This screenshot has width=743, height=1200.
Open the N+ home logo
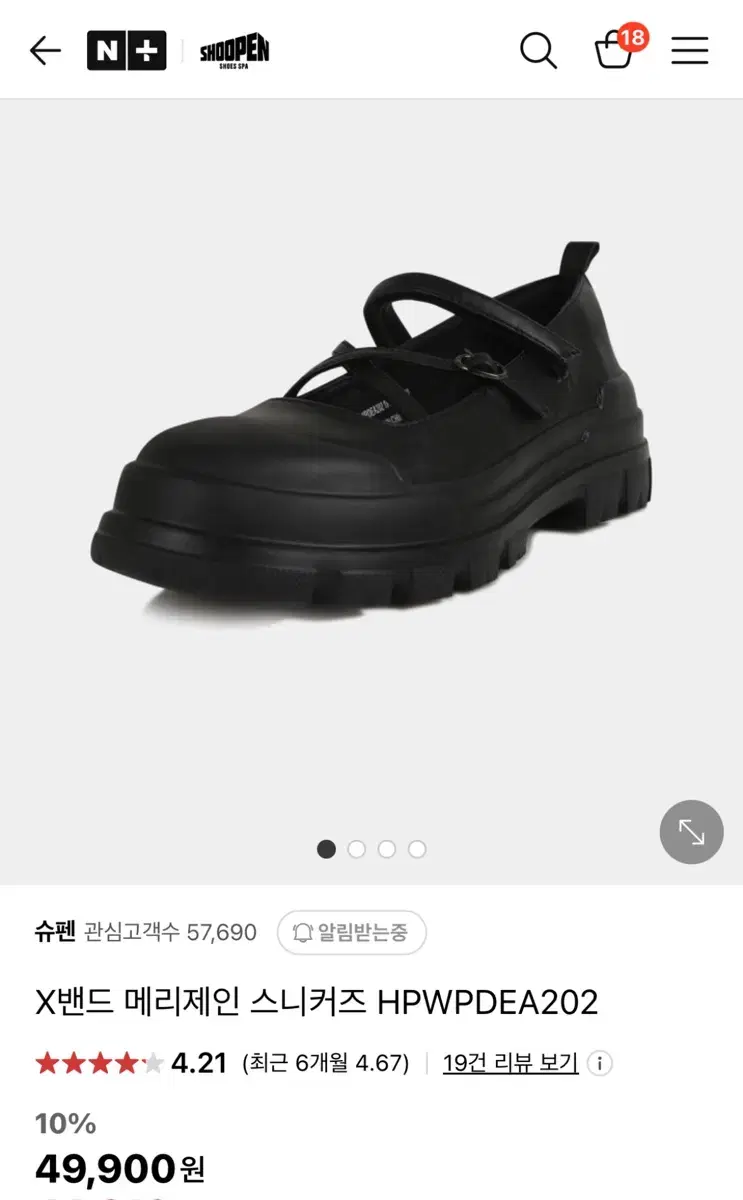coord(127,51)
